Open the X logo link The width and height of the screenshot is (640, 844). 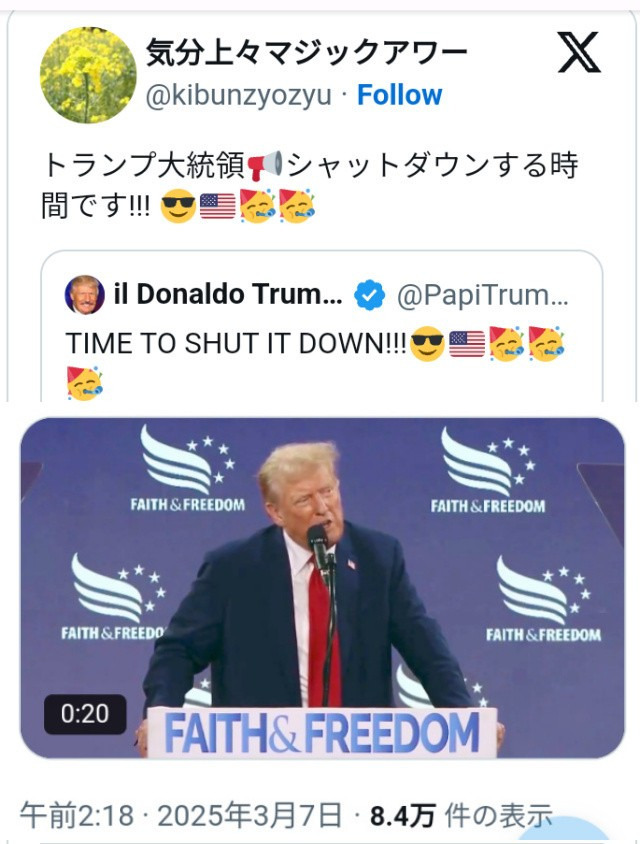click(579, 52)
